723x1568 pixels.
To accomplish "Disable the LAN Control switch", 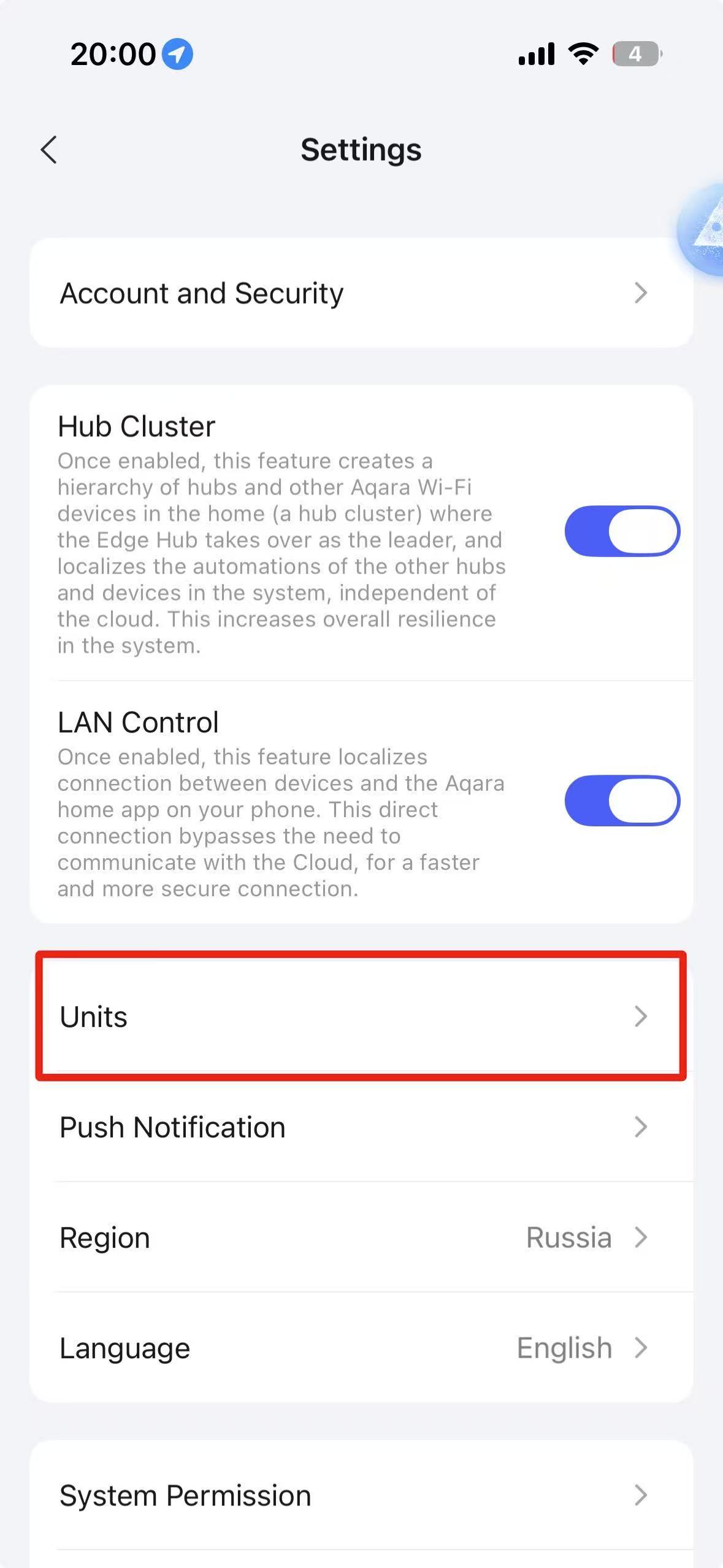I will (x=621, y=801).
